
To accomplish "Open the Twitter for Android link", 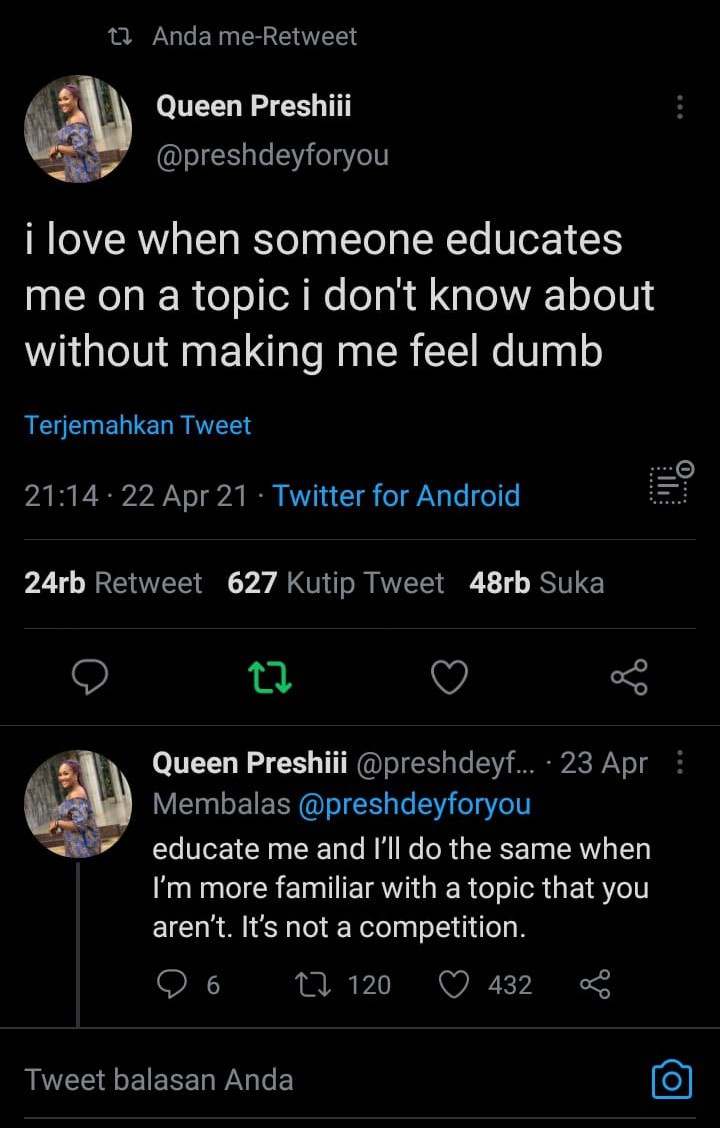I will (x=396, y=496).
